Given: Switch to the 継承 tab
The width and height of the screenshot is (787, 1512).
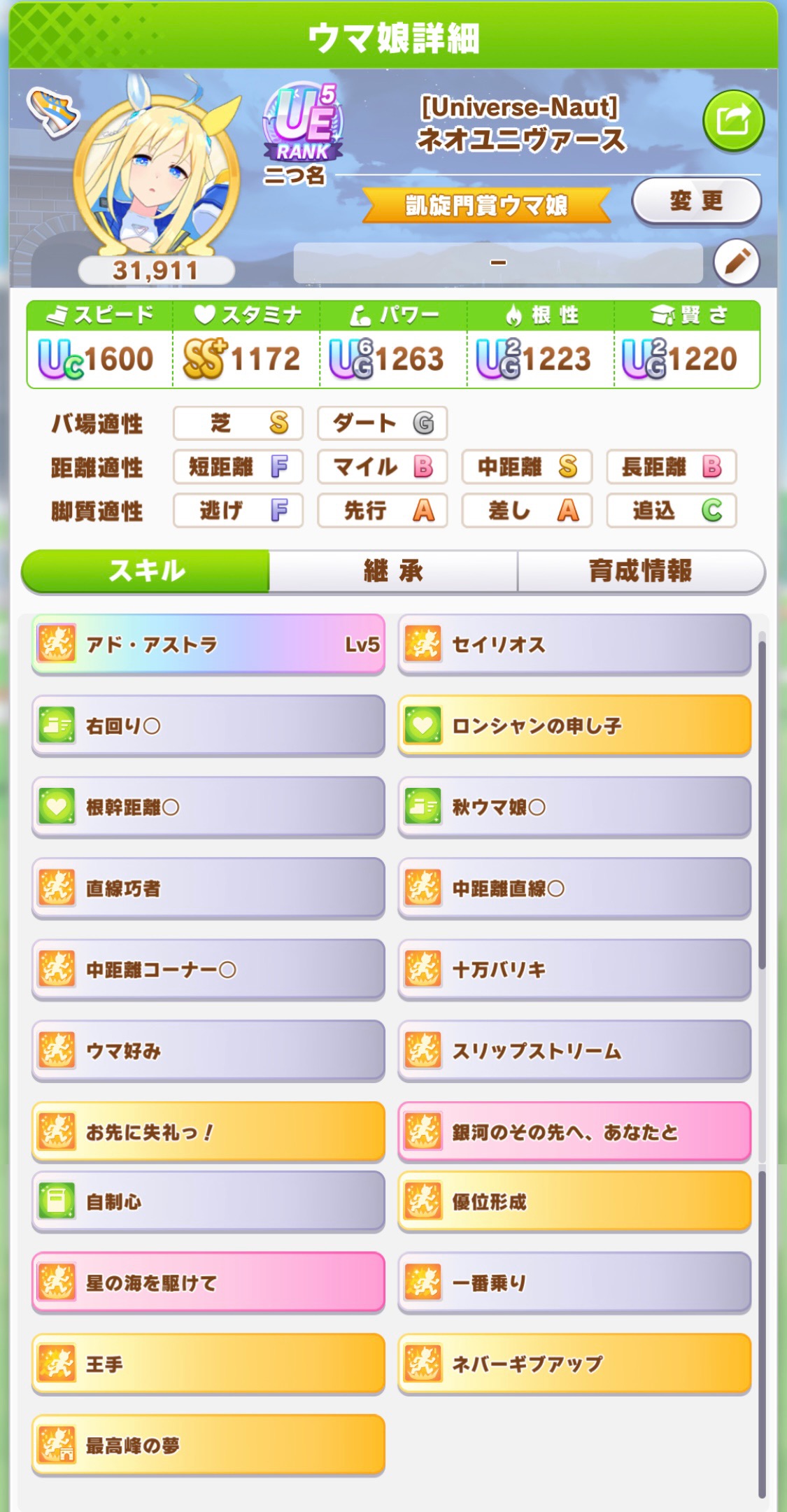Looking at the screenshot, I should tap(393, 571).
